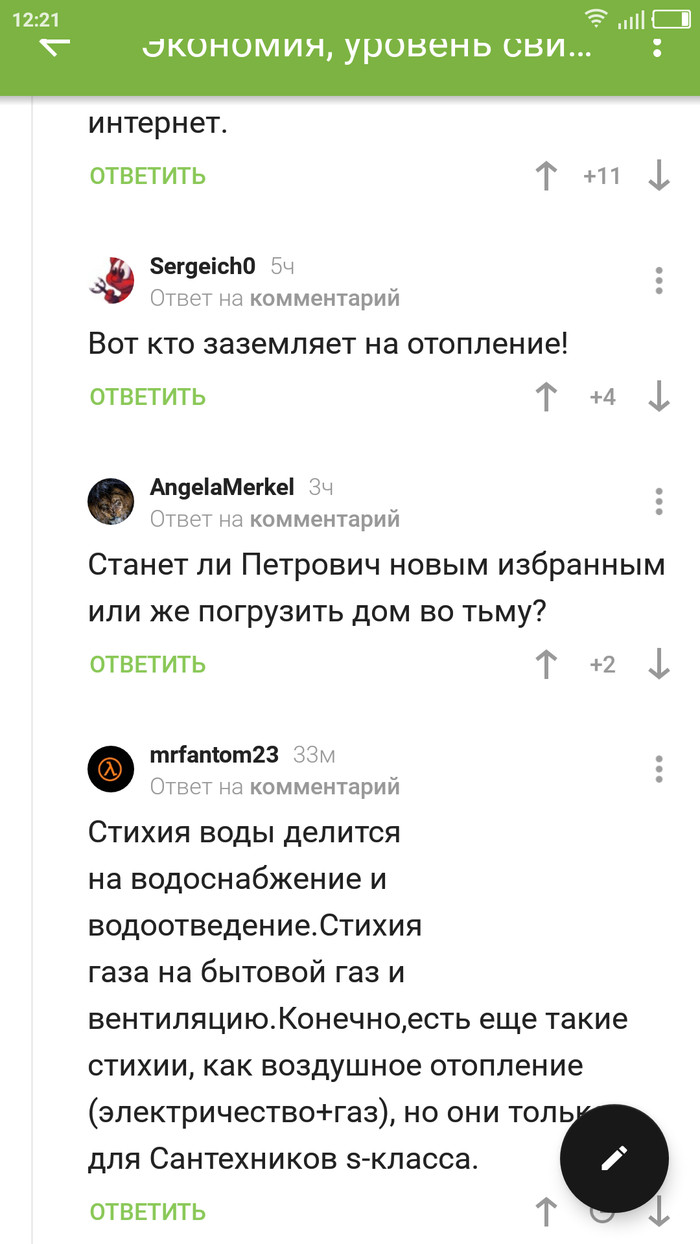Downvote AngelaMerkel's comment
700x1244 pixels.
(658, 664)
